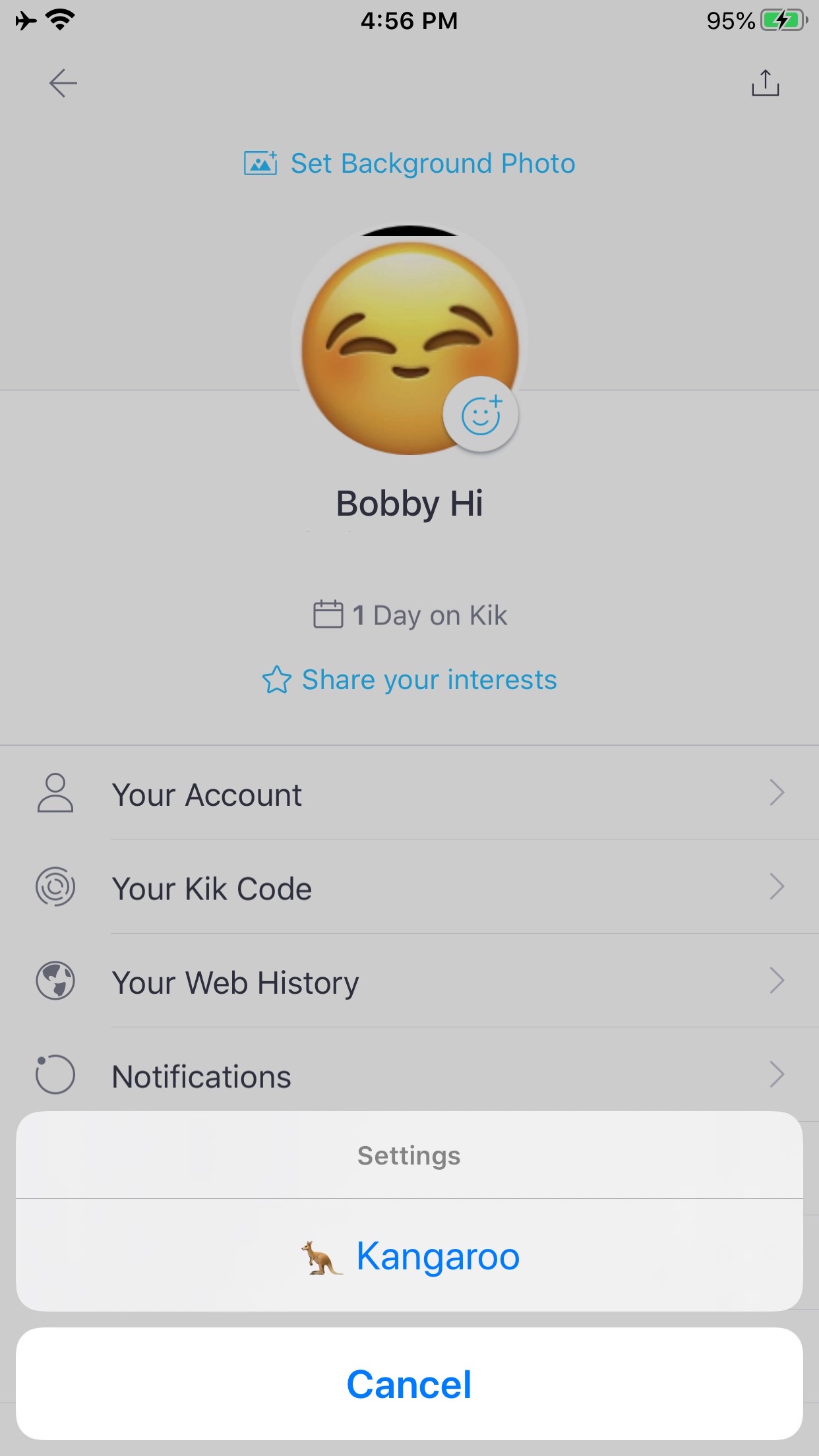
Task: Open Notifications settings
Action: (409, 1072)
